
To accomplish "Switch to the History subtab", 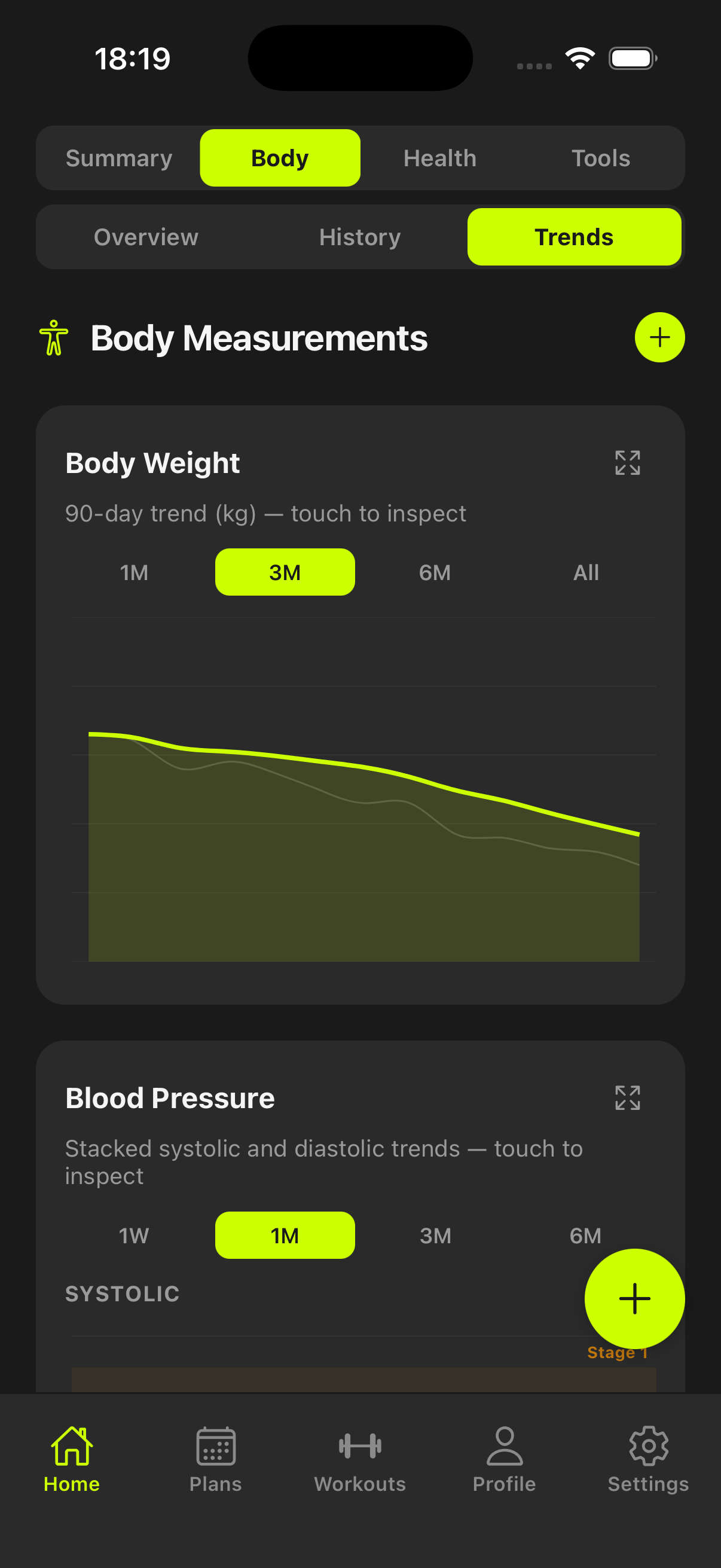I will [359, 237].
